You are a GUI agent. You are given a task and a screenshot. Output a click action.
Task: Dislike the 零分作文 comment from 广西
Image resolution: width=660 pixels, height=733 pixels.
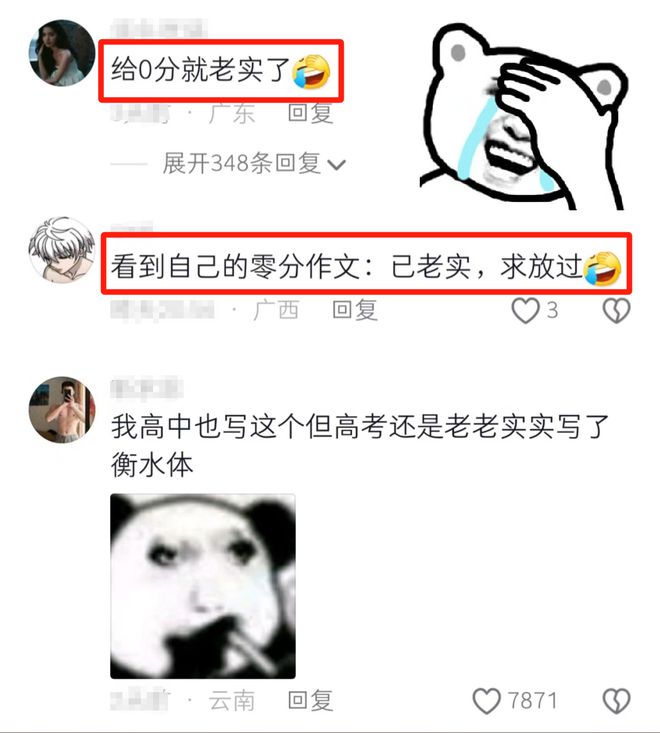[617, 311]
